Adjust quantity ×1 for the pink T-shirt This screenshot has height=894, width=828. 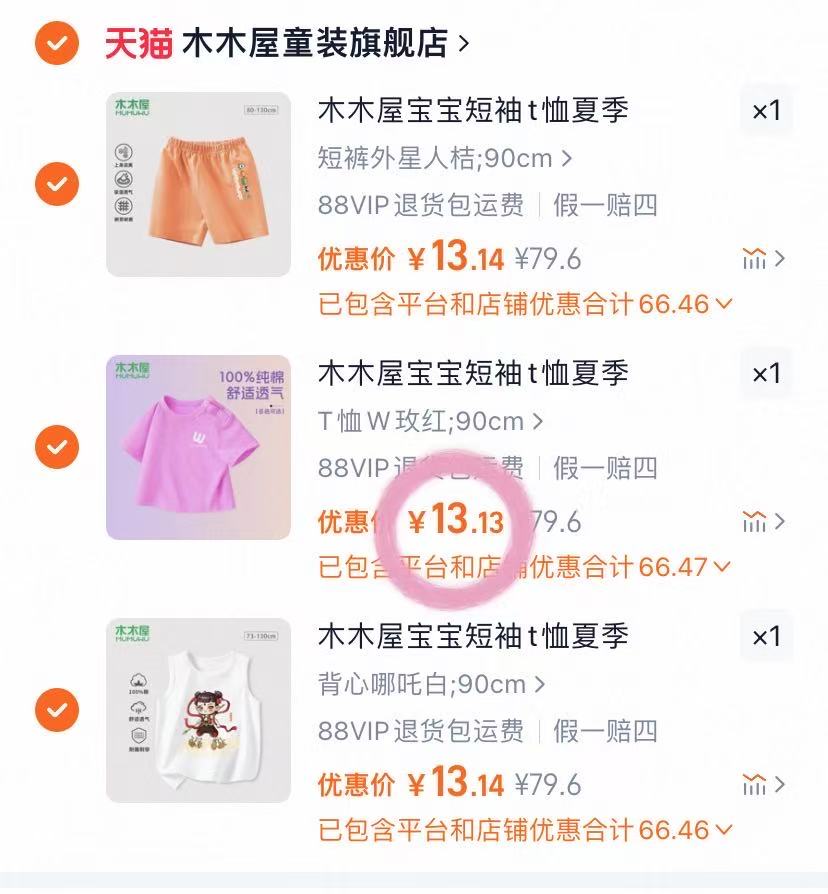pos(766,373)
